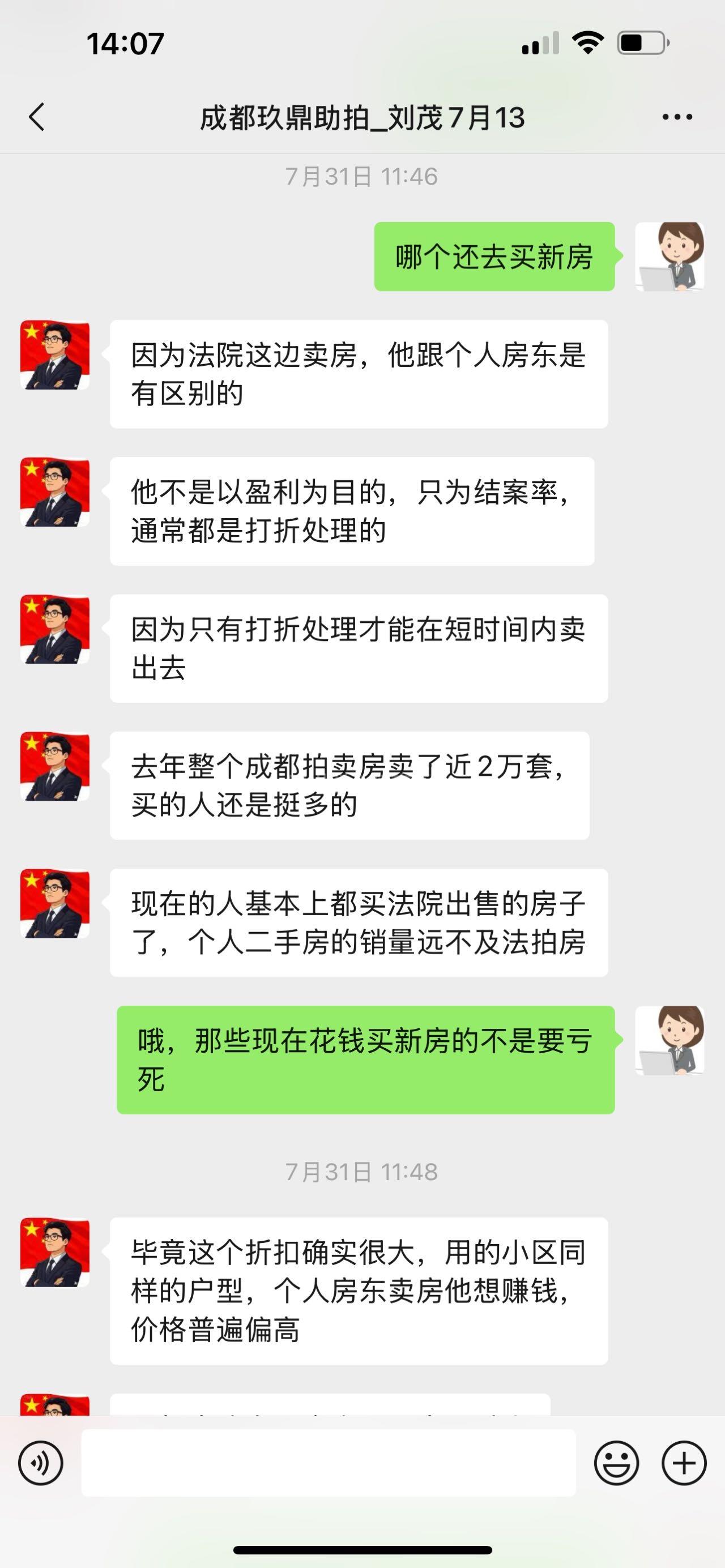The height and width of the screenshot is (1568, 725).
Task: Open my avatar beside 哪个还去买新房
Action: [x=669, y=257]
